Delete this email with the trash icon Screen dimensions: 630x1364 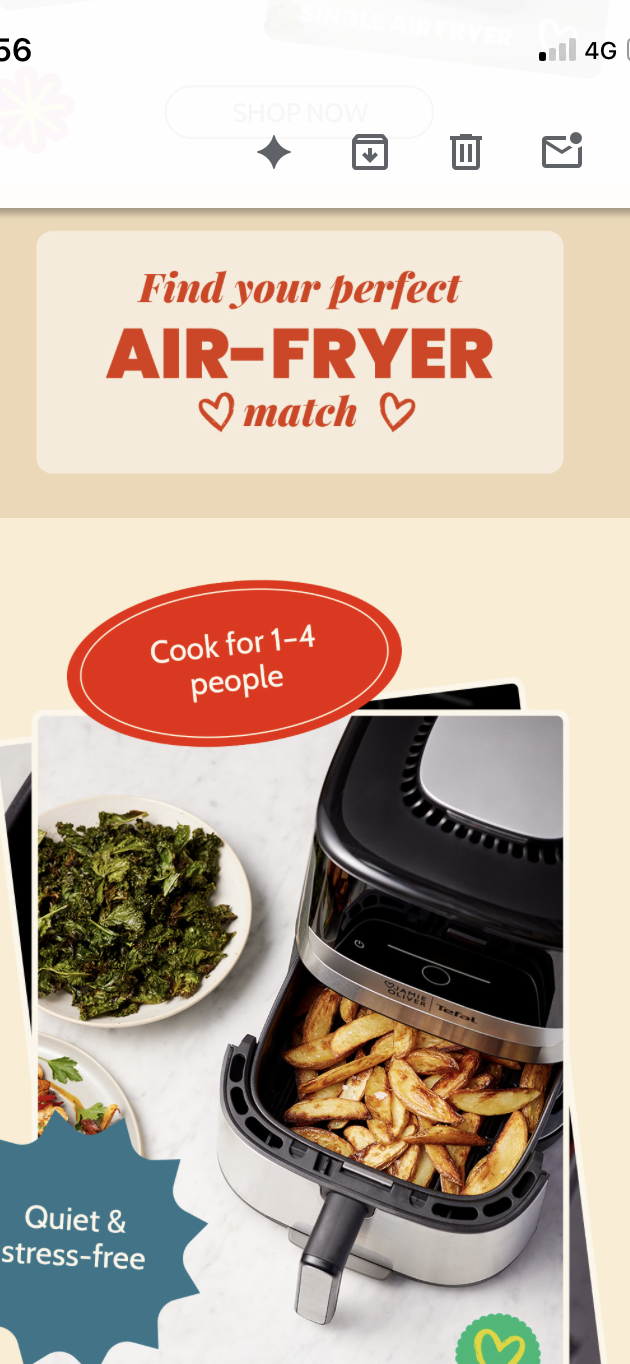465,153
